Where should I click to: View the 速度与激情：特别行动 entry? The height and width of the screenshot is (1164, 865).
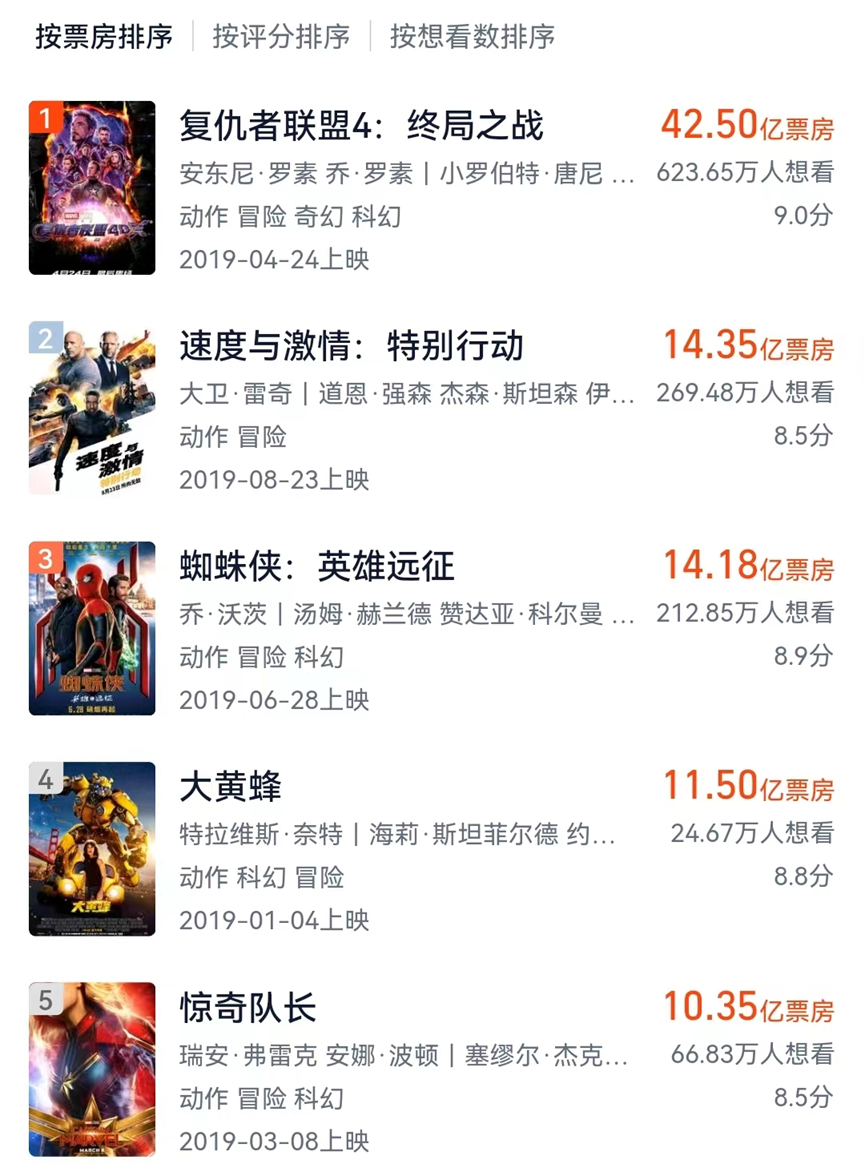click(351, 347)
